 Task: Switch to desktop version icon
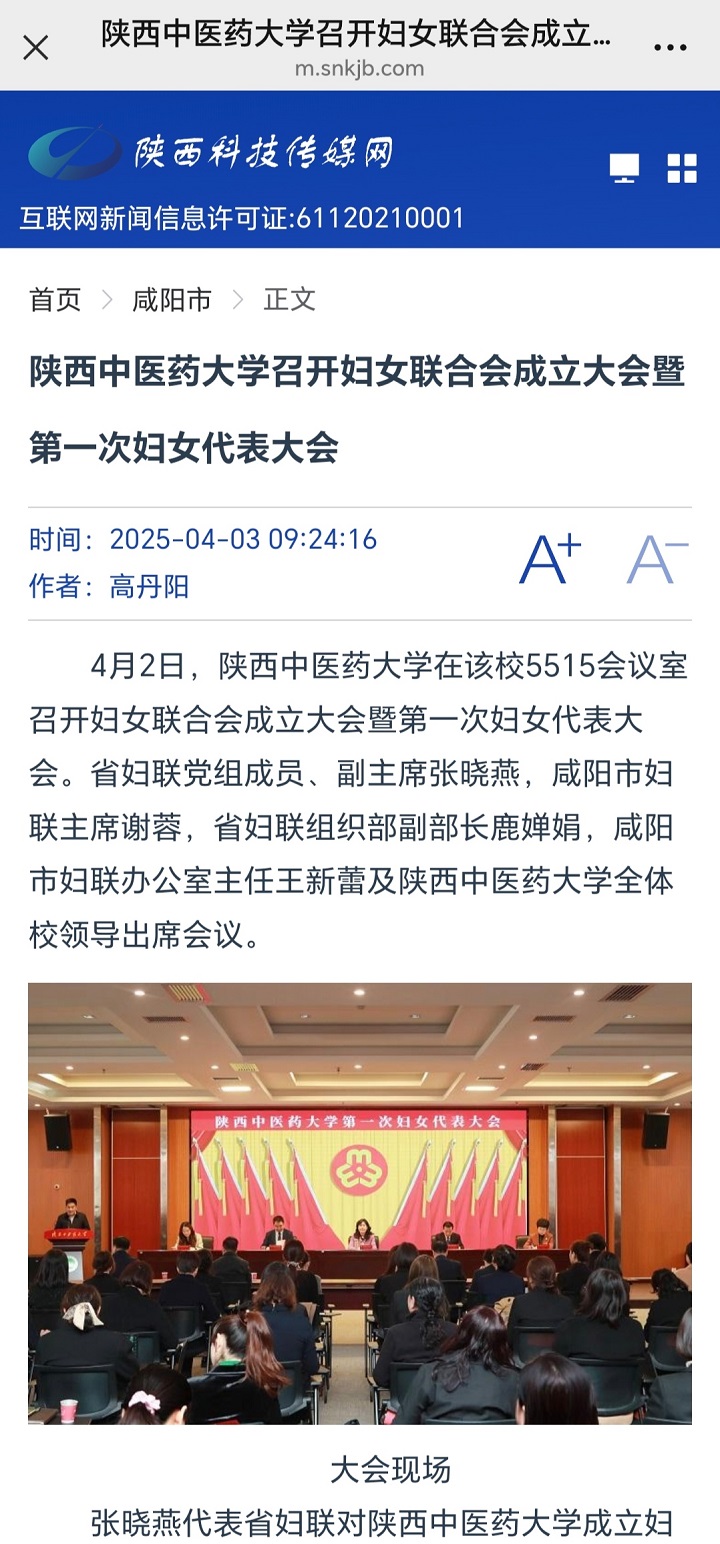625,168
